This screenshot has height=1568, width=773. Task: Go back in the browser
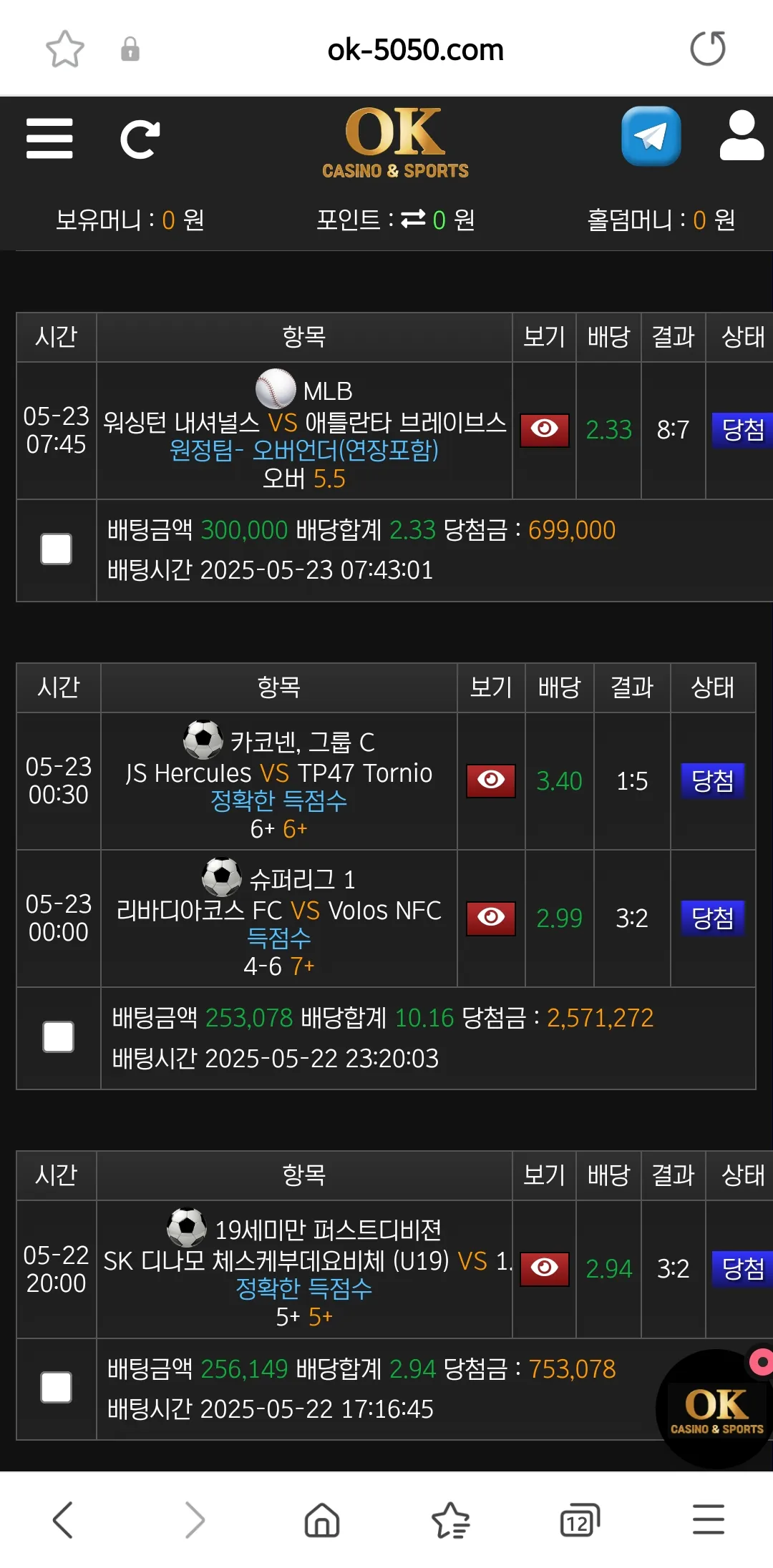click(63, 1520)
